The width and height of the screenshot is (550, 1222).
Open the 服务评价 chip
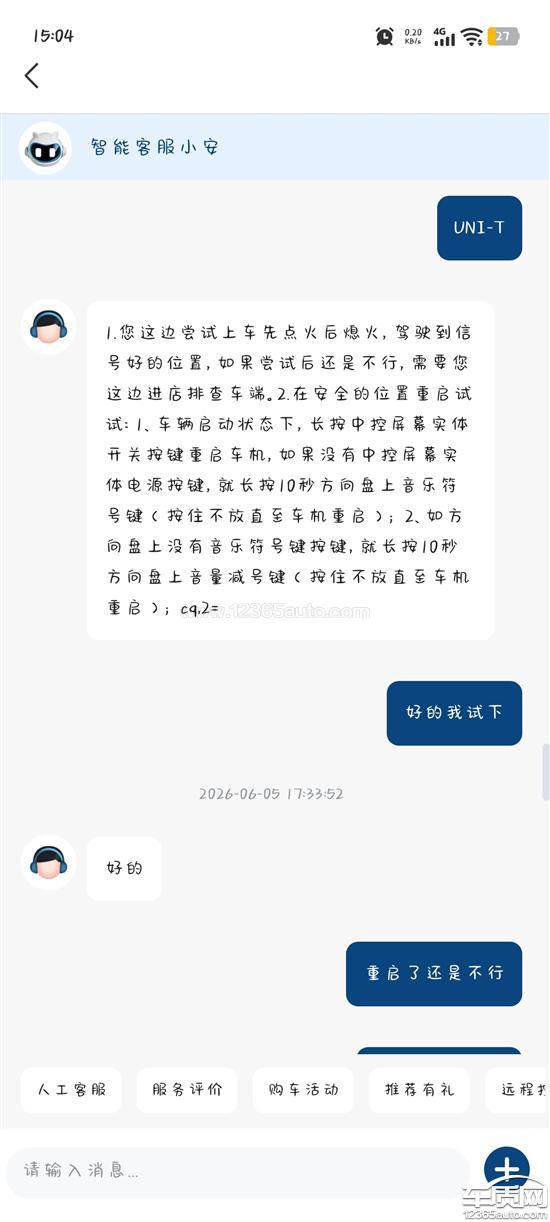pyautogui.click(x=187, y=1089)
